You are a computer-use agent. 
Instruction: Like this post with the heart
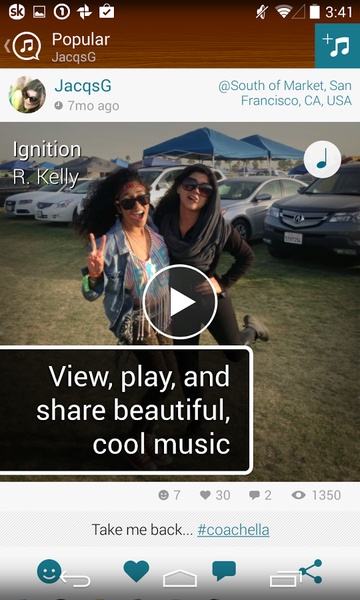coord(137,571)
